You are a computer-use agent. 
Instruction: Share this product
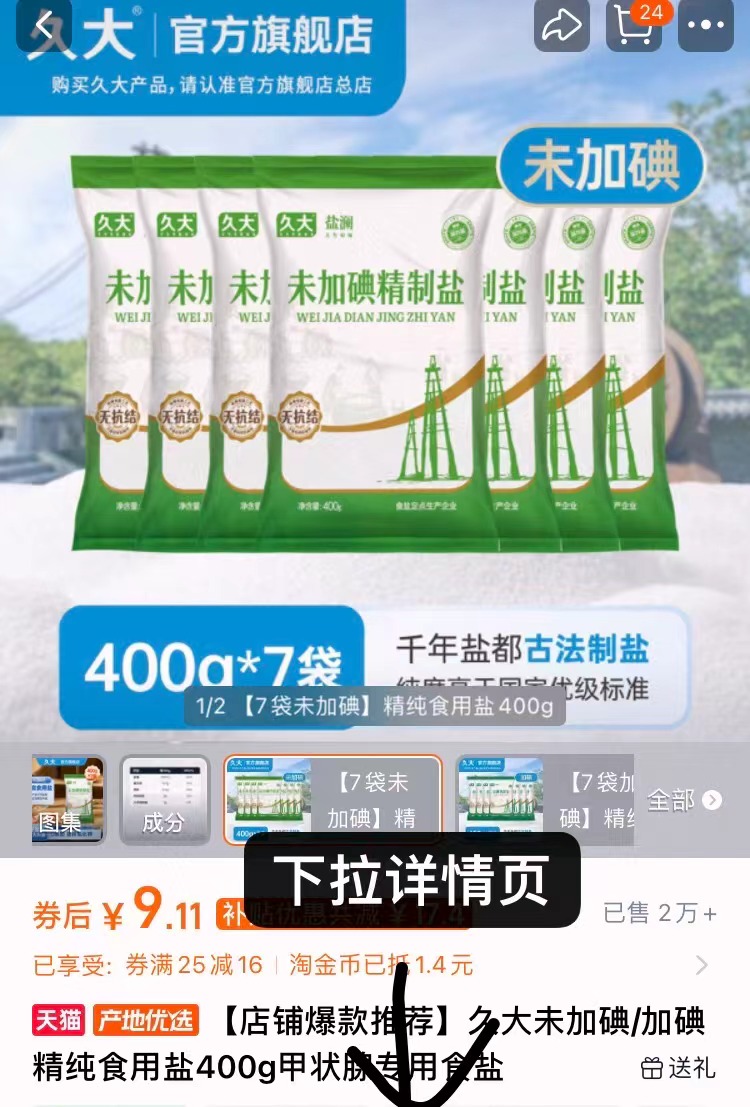pos(562,26)
